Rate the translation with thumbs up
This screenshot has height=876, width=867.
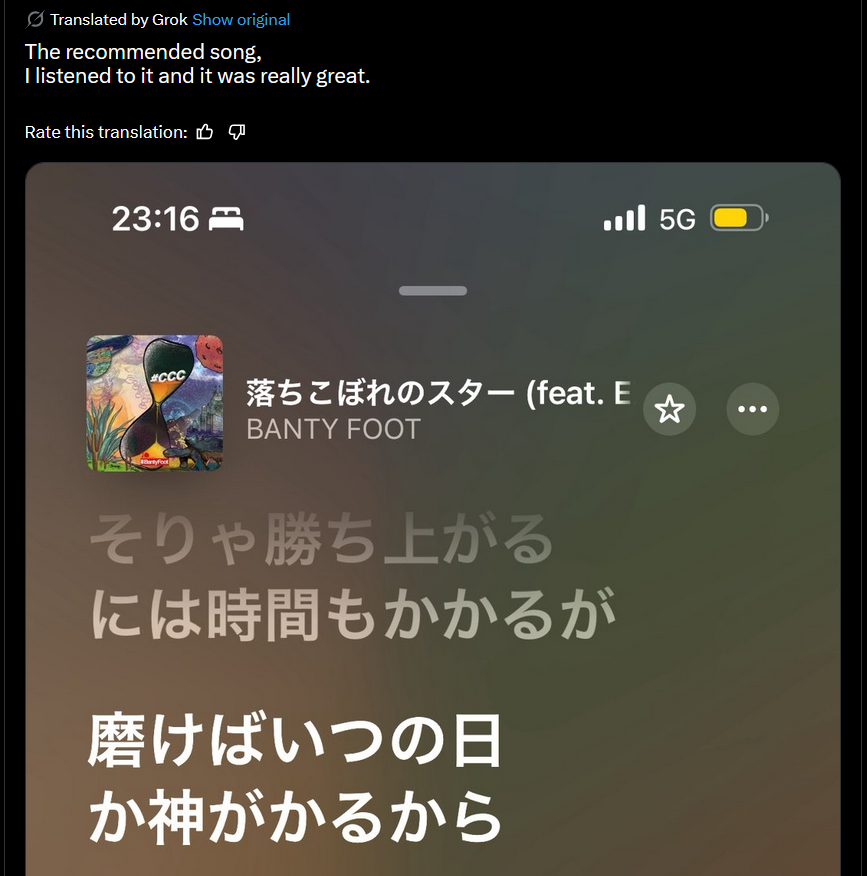205,132
